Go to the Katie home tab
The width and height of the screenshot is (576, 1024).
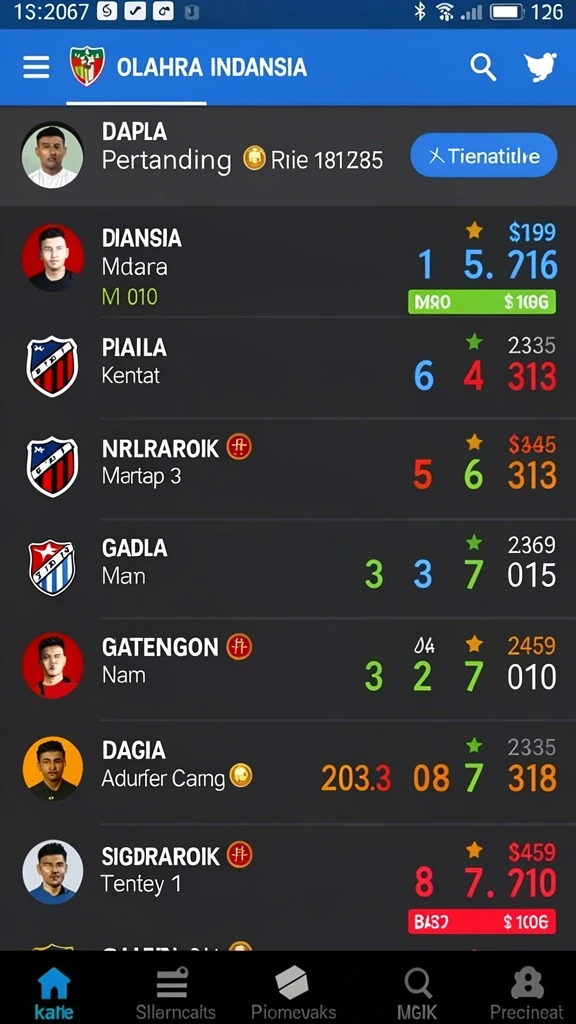tap(54, 993)
